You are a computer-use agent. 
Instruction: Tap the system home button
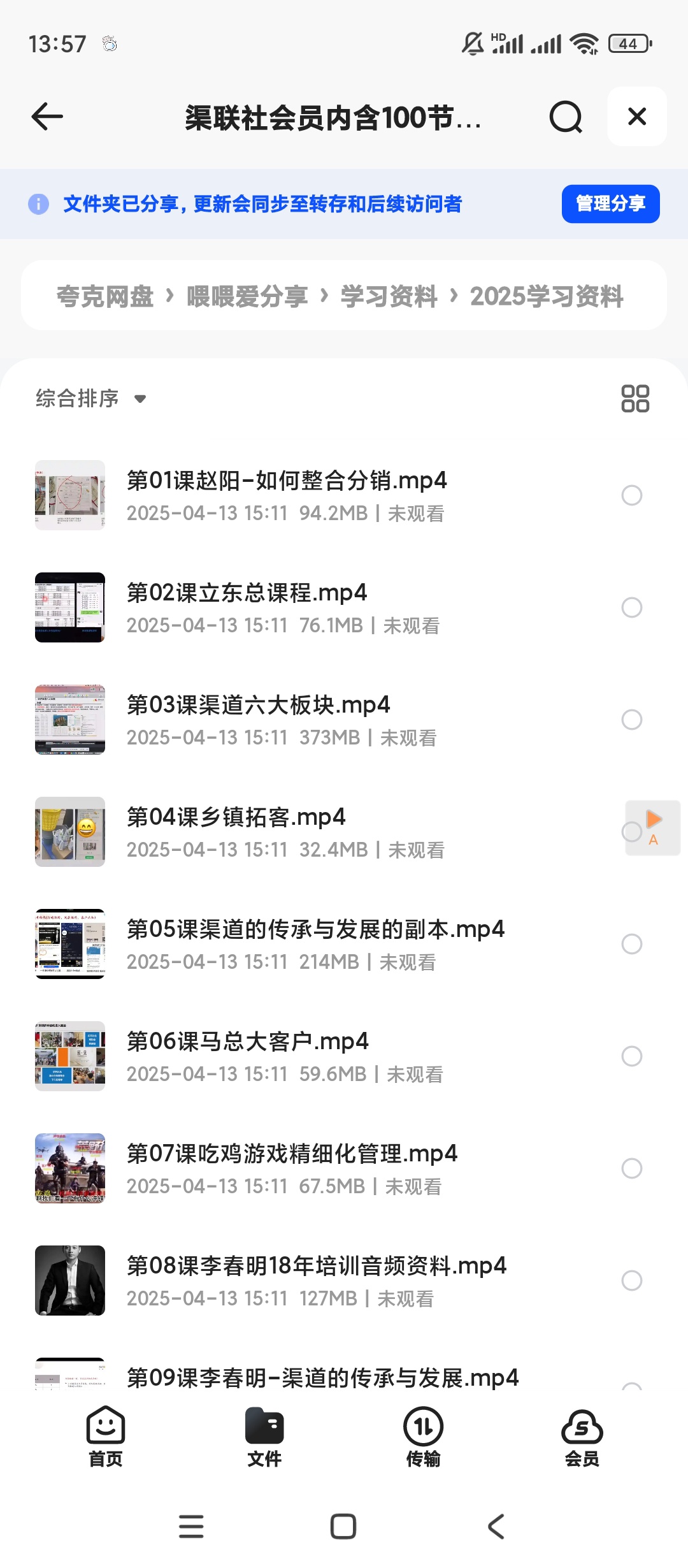(343, 1527)
